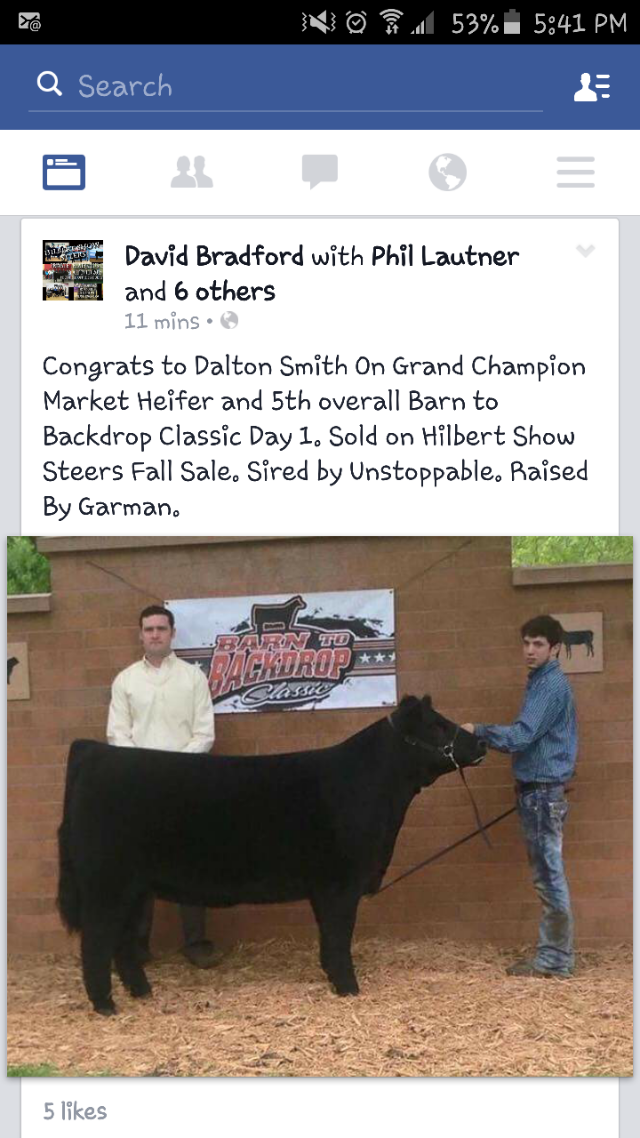Open David Bradford's profile name link
Image resolution: width=640 pixels, height=1138 pixels.
tap(214, 256)
